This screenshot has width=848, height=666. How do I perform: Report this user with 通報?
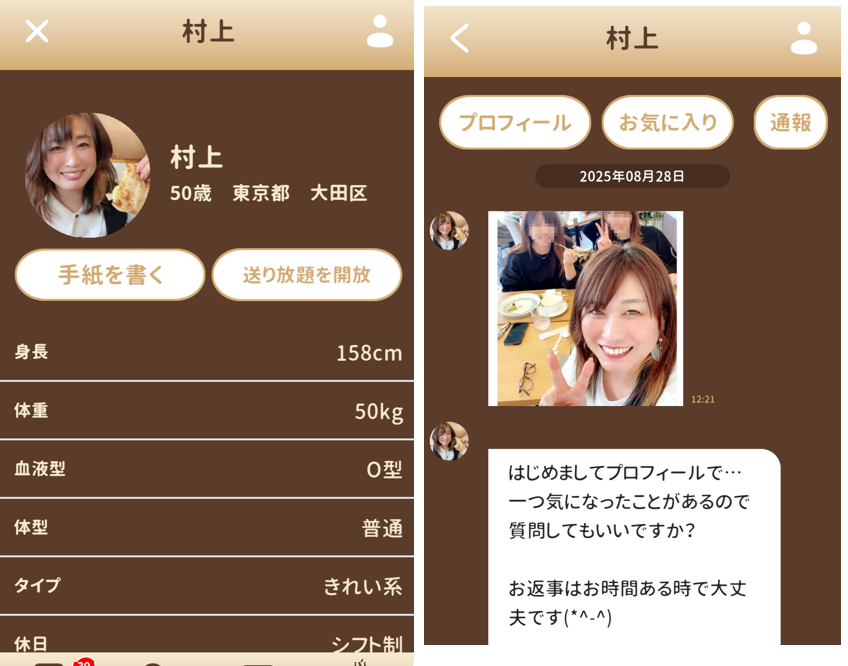[790, 122]
